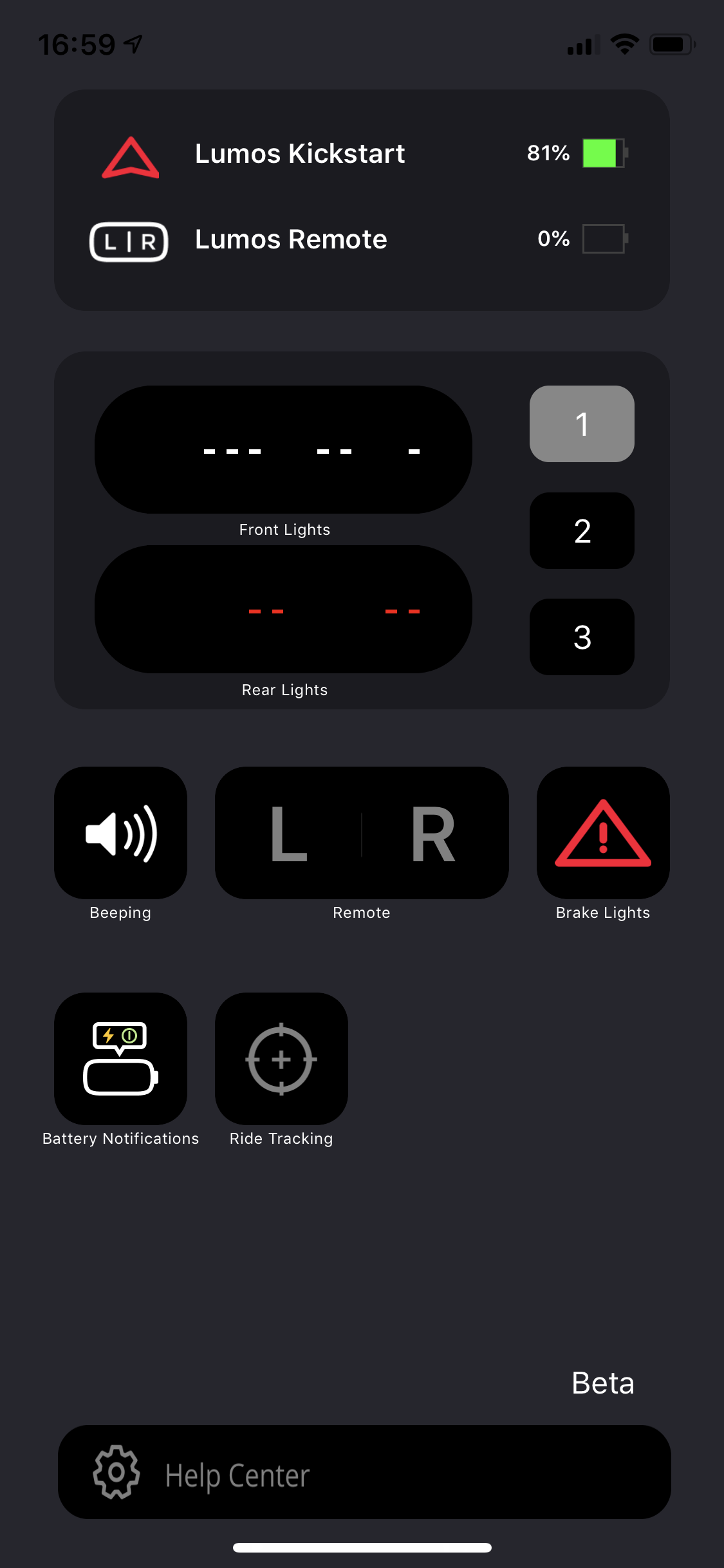Tap the Rear Lights pattern panel
The height and width of the screenshot is (1568, 724).
click(x=283, y=609)
